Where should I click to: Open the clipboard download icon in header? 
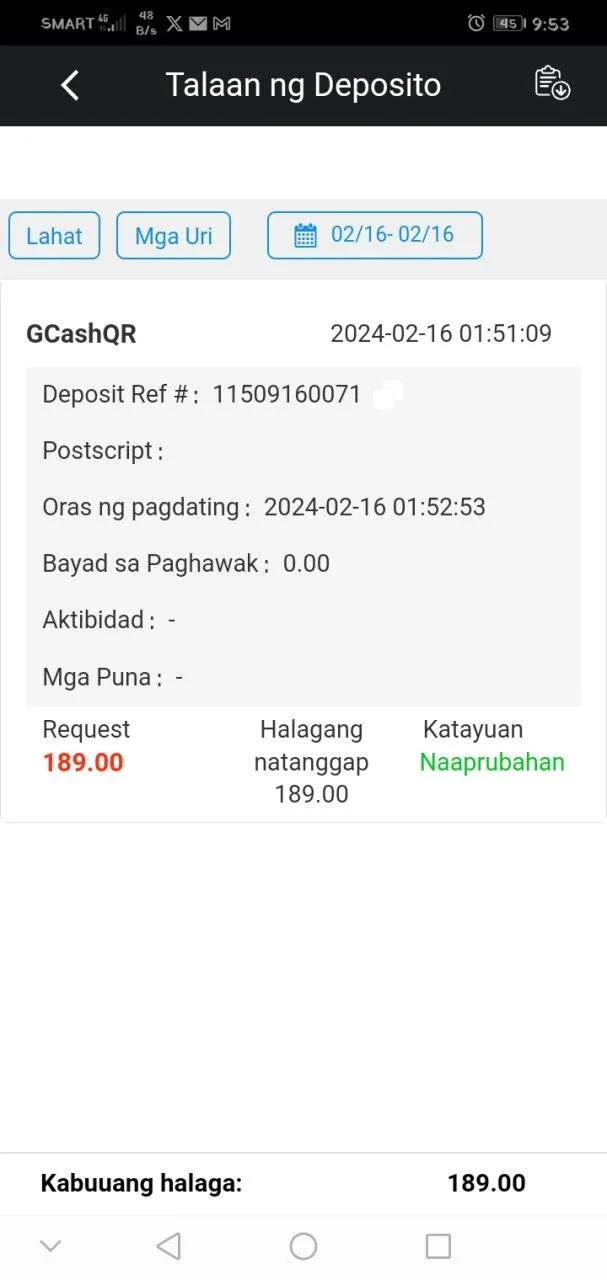tap(552, 83)
